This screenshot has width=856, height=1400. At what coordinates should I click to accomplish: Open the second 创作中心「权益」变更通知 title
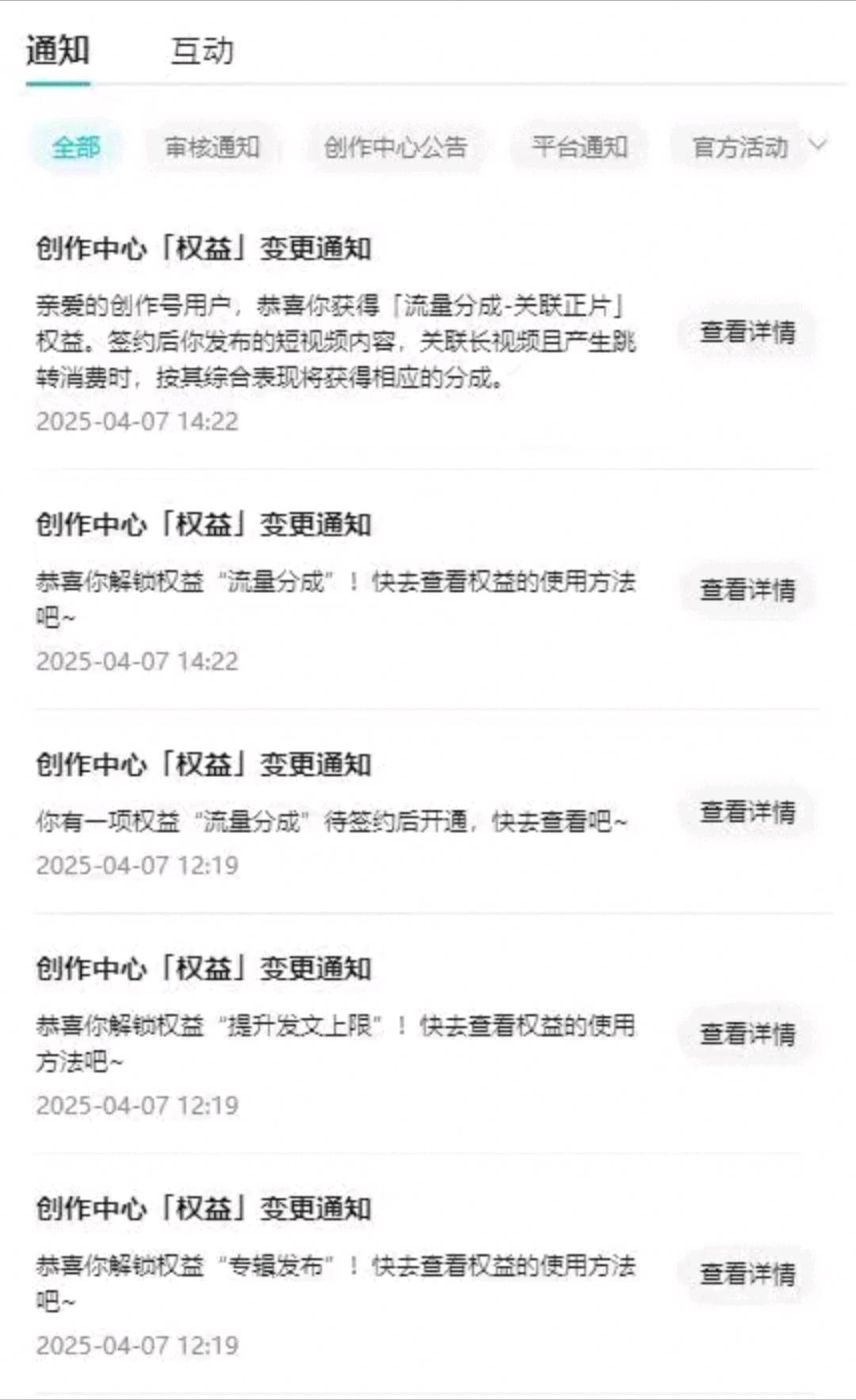tap(206, 525)
